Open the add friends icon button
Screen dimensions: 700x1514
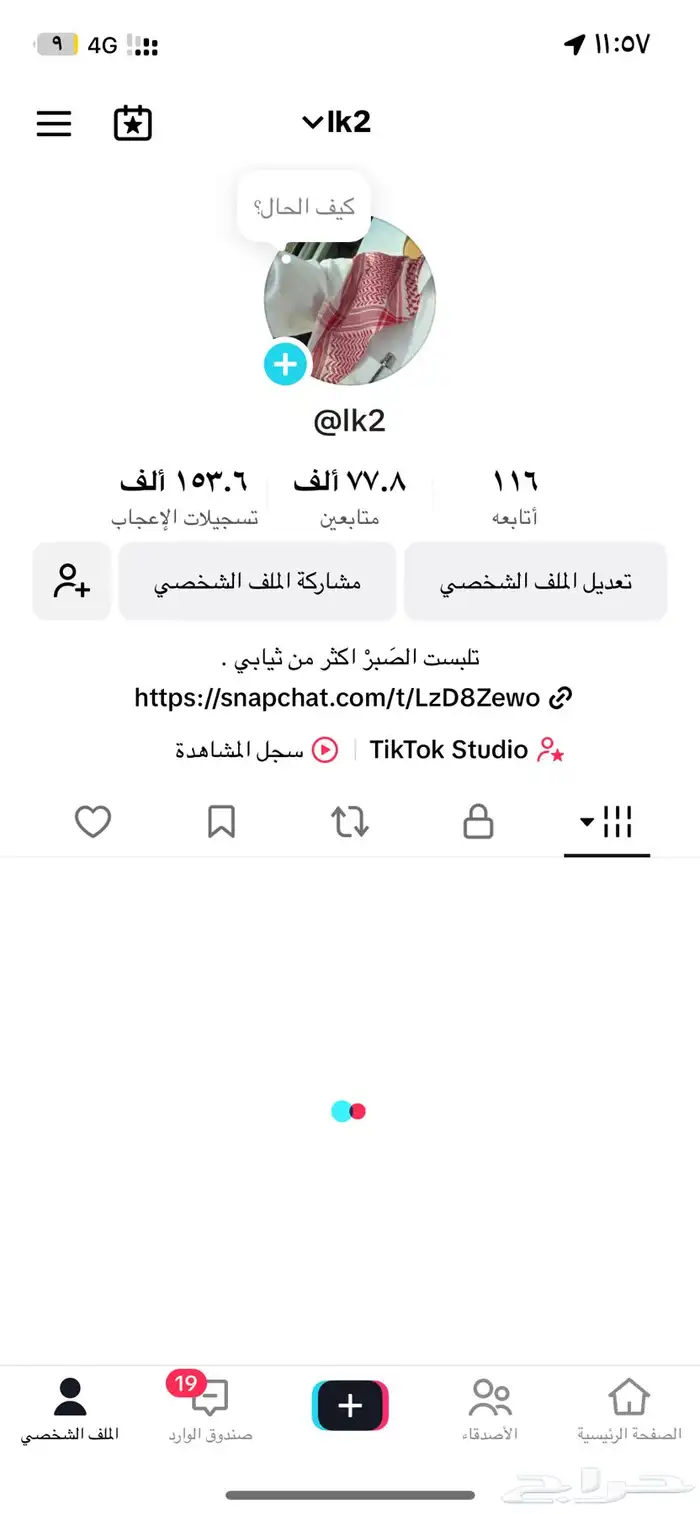pos(72,582)
